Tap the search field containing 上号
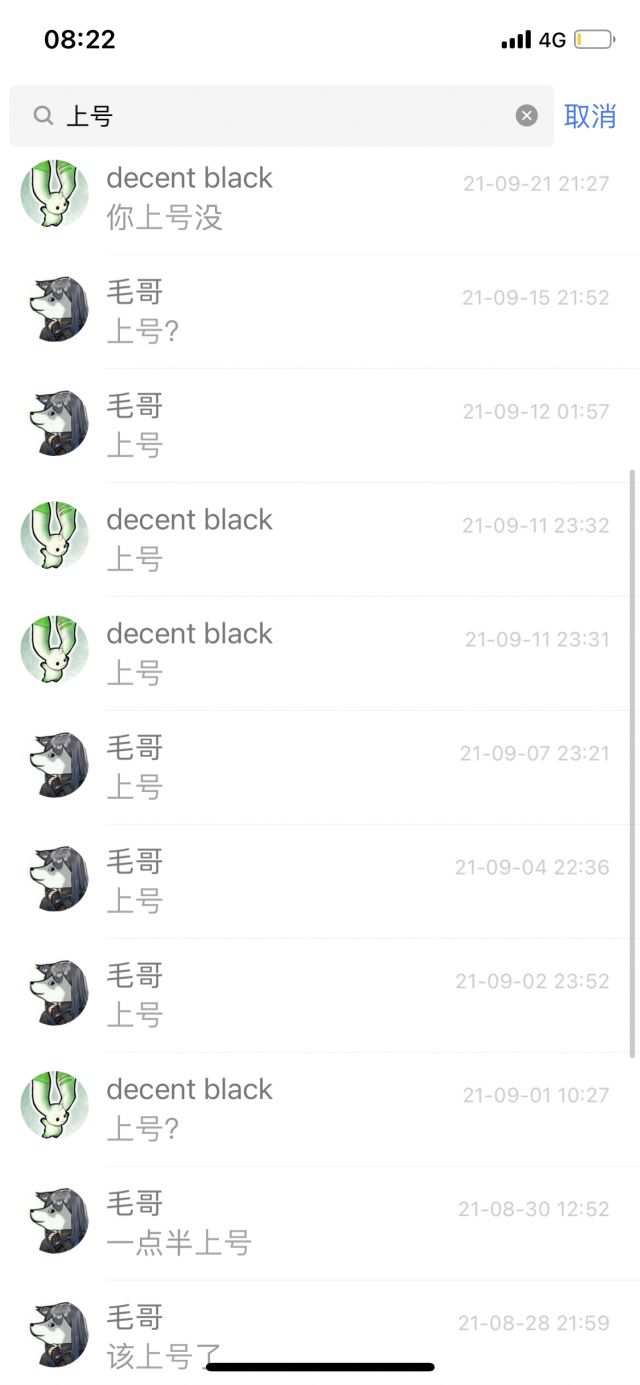Image resolution: width=640 pixels, height=1385 pixels. click(x=280, y=116)
